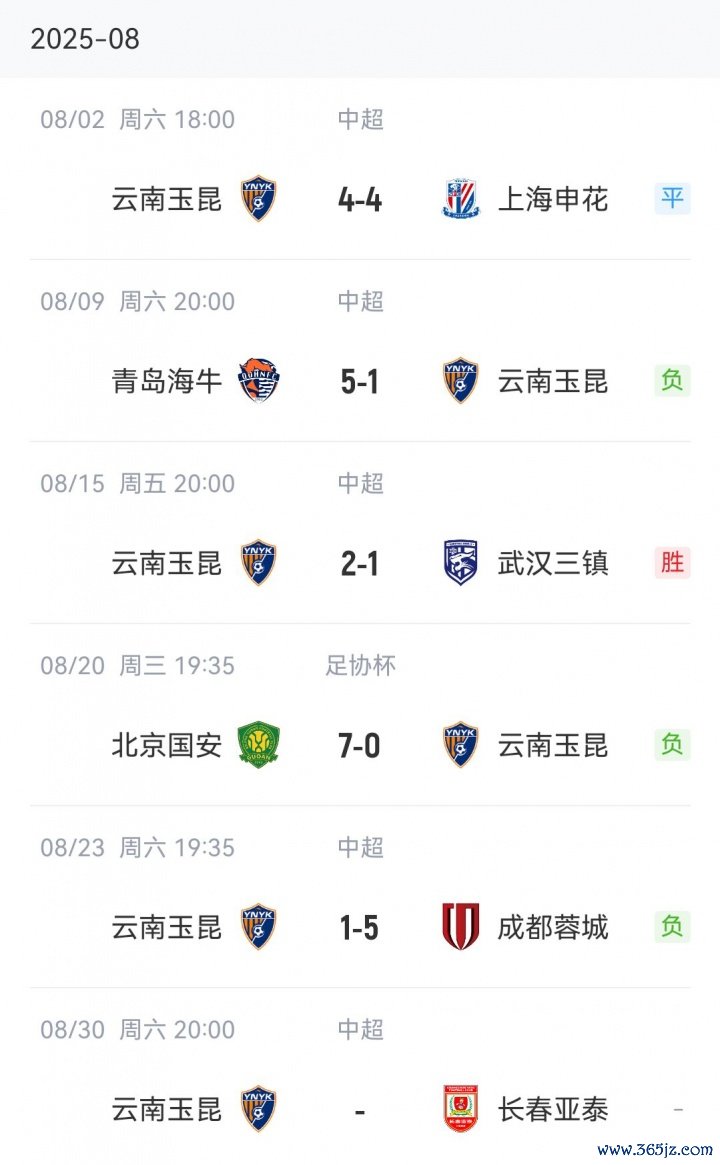Open the 1-5 match against 成都蓉城

[360, 927]
